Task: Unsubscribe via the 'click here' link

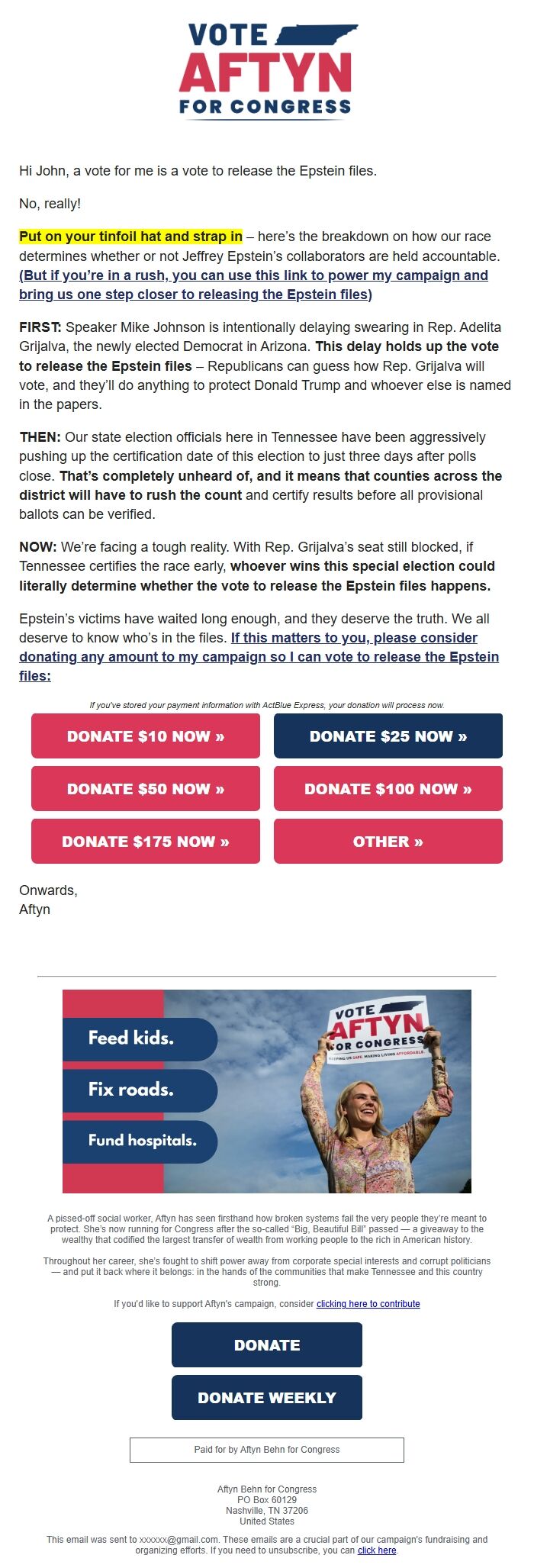Action: point(377,1550)
